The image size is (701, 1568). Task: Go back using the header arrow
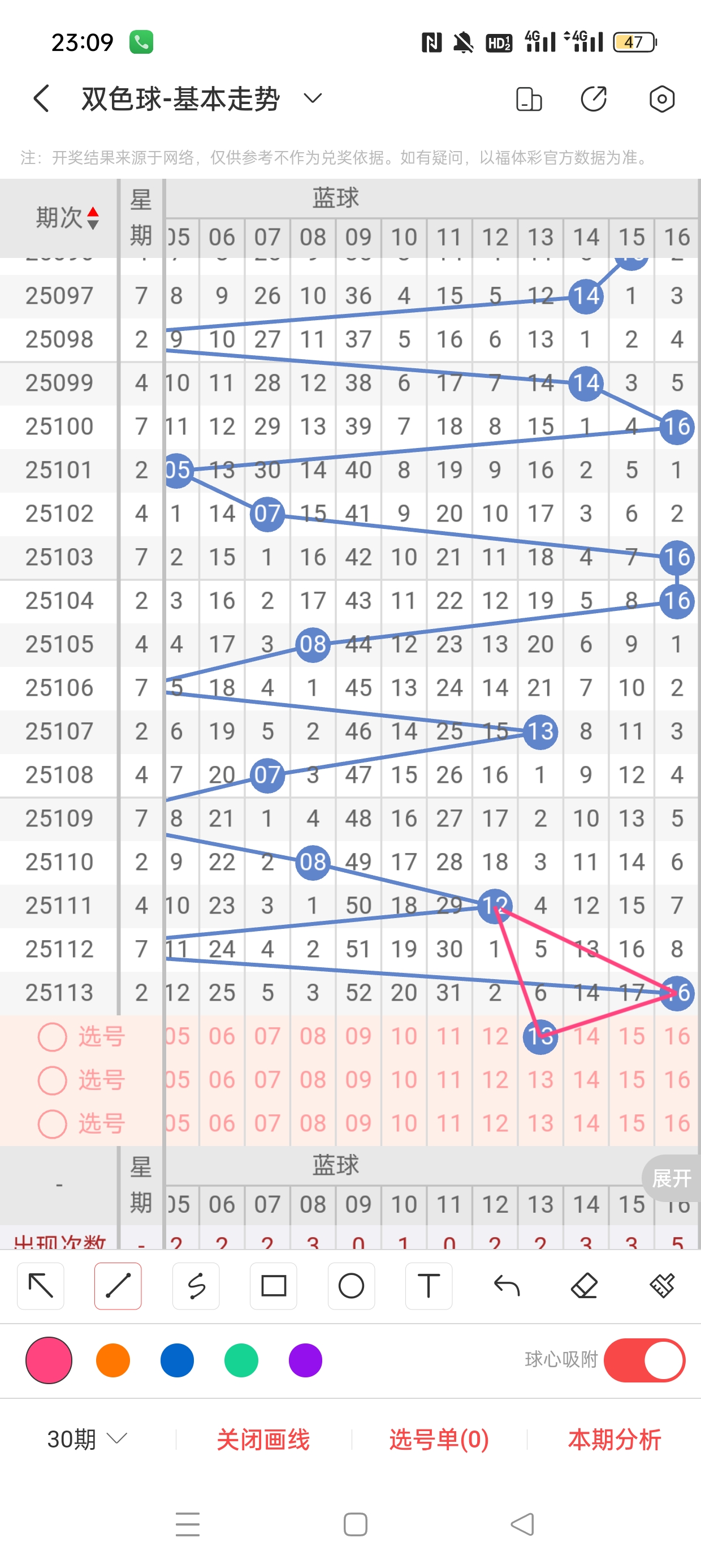41,98
